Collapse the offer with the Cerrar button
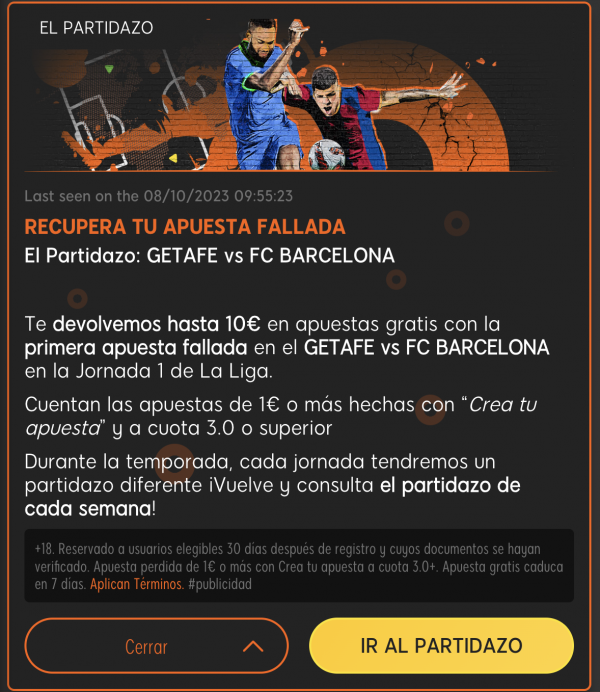The width and height of the screenshot is (600, 692). point(156,646)
